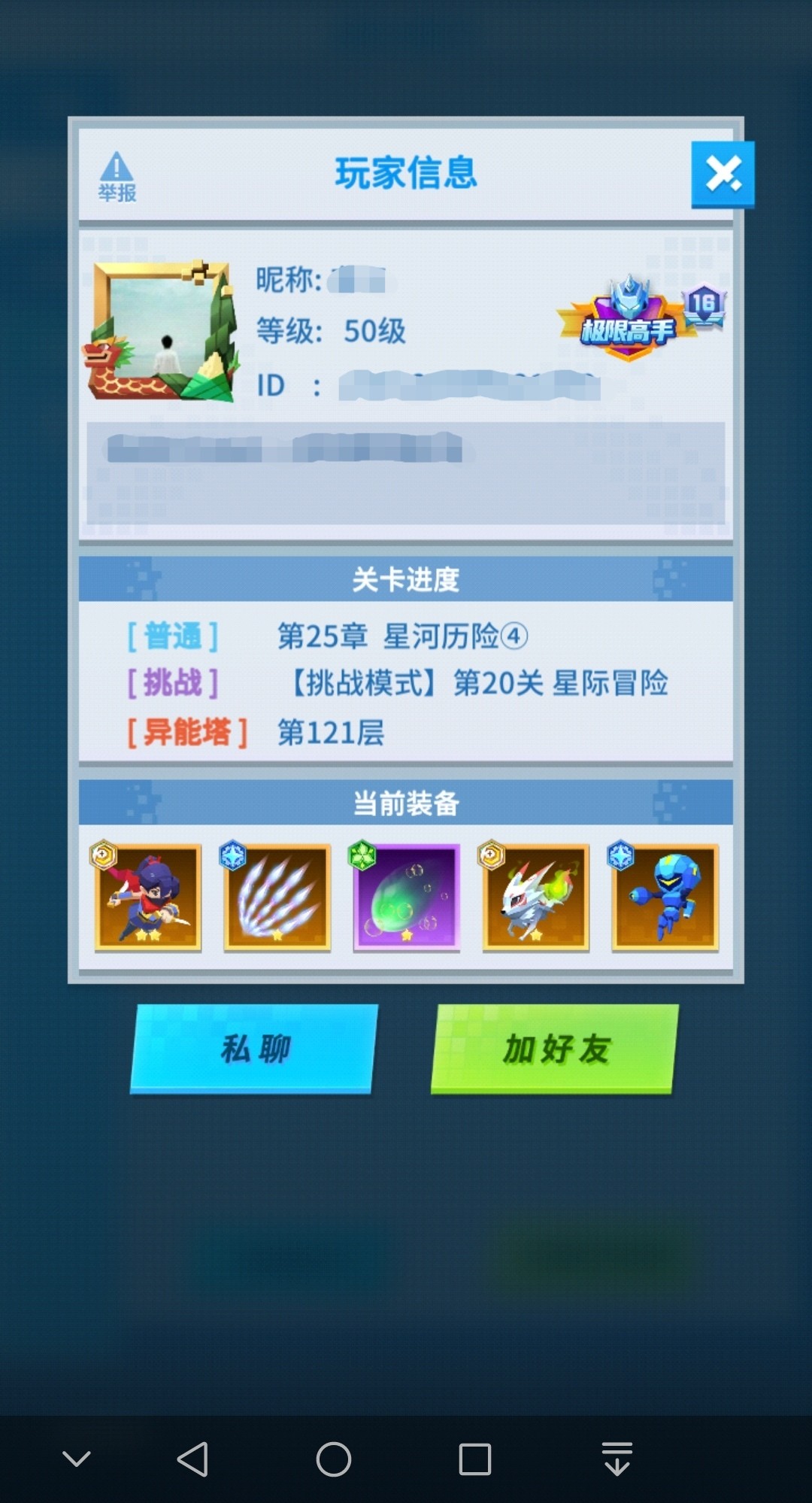
Task: Add this player with 加好友
Action: click(x=555, y=1049)
